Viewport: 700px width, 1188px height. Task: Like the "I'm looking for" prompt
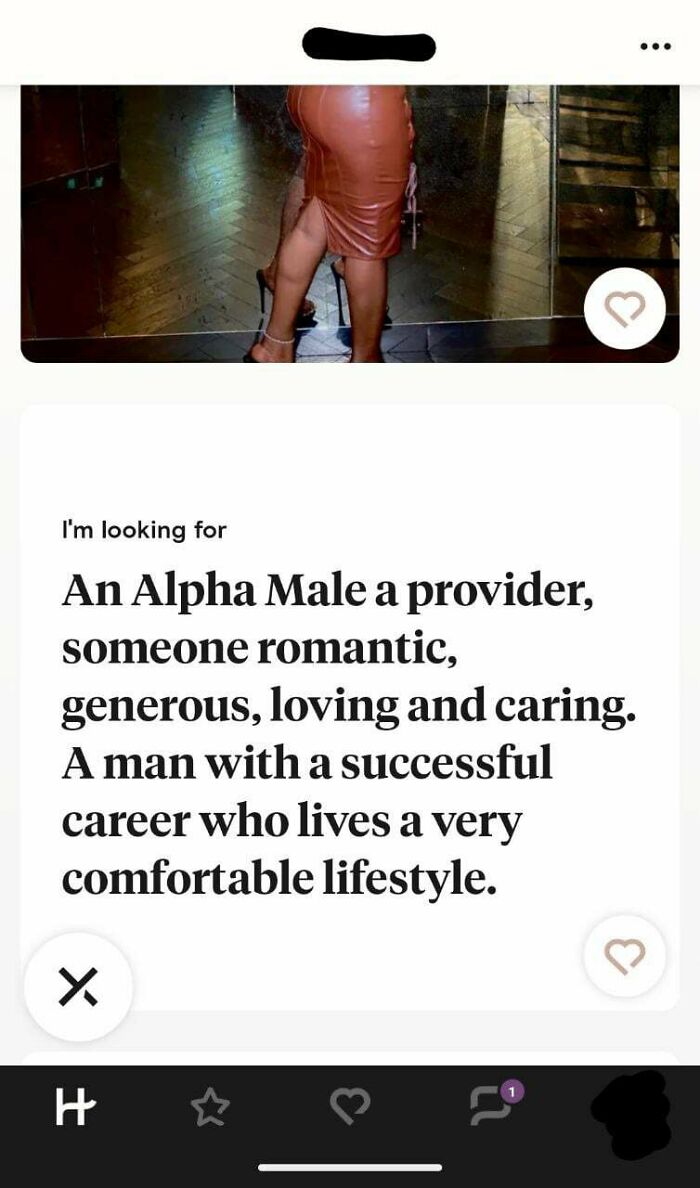(625, 956)
